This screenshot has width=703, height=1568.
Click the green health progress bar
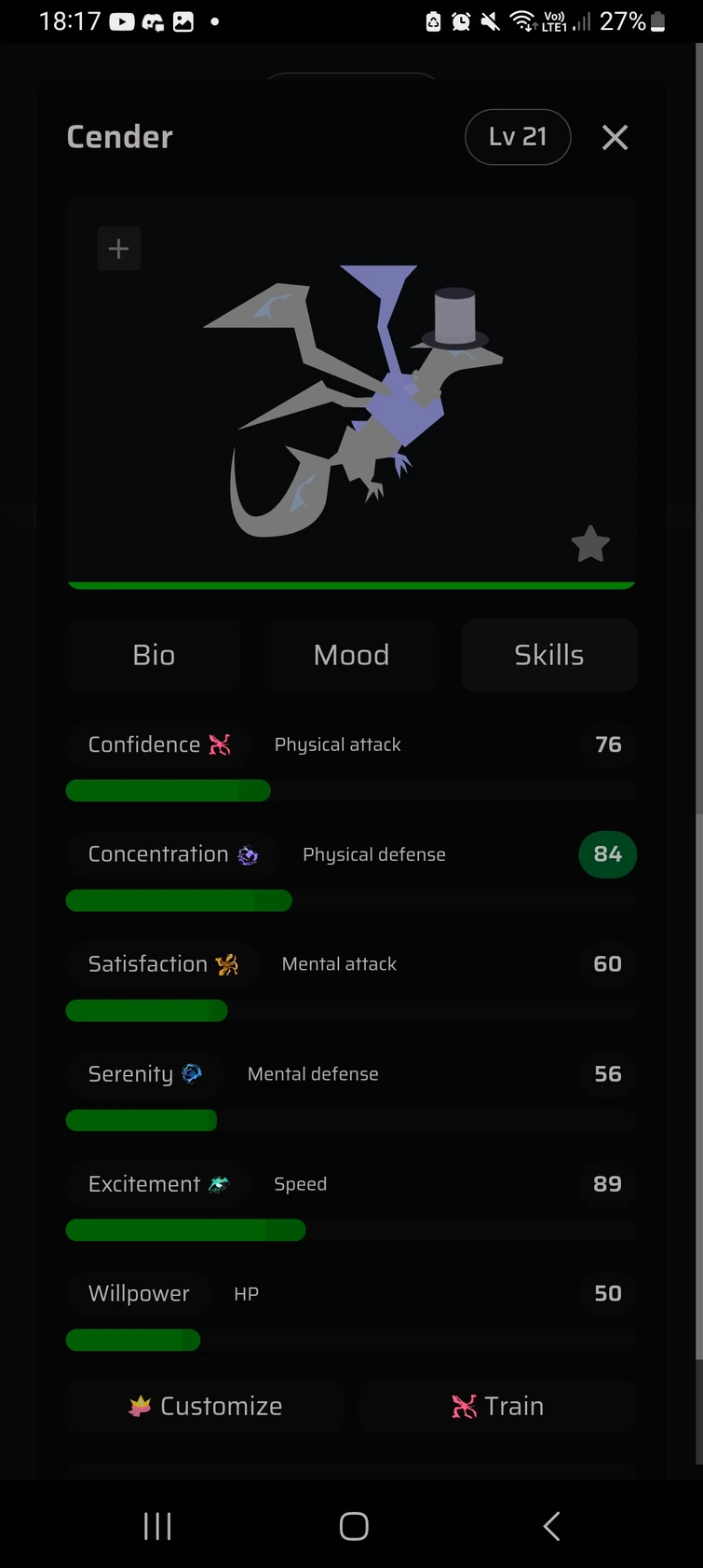tap(351, 585)
